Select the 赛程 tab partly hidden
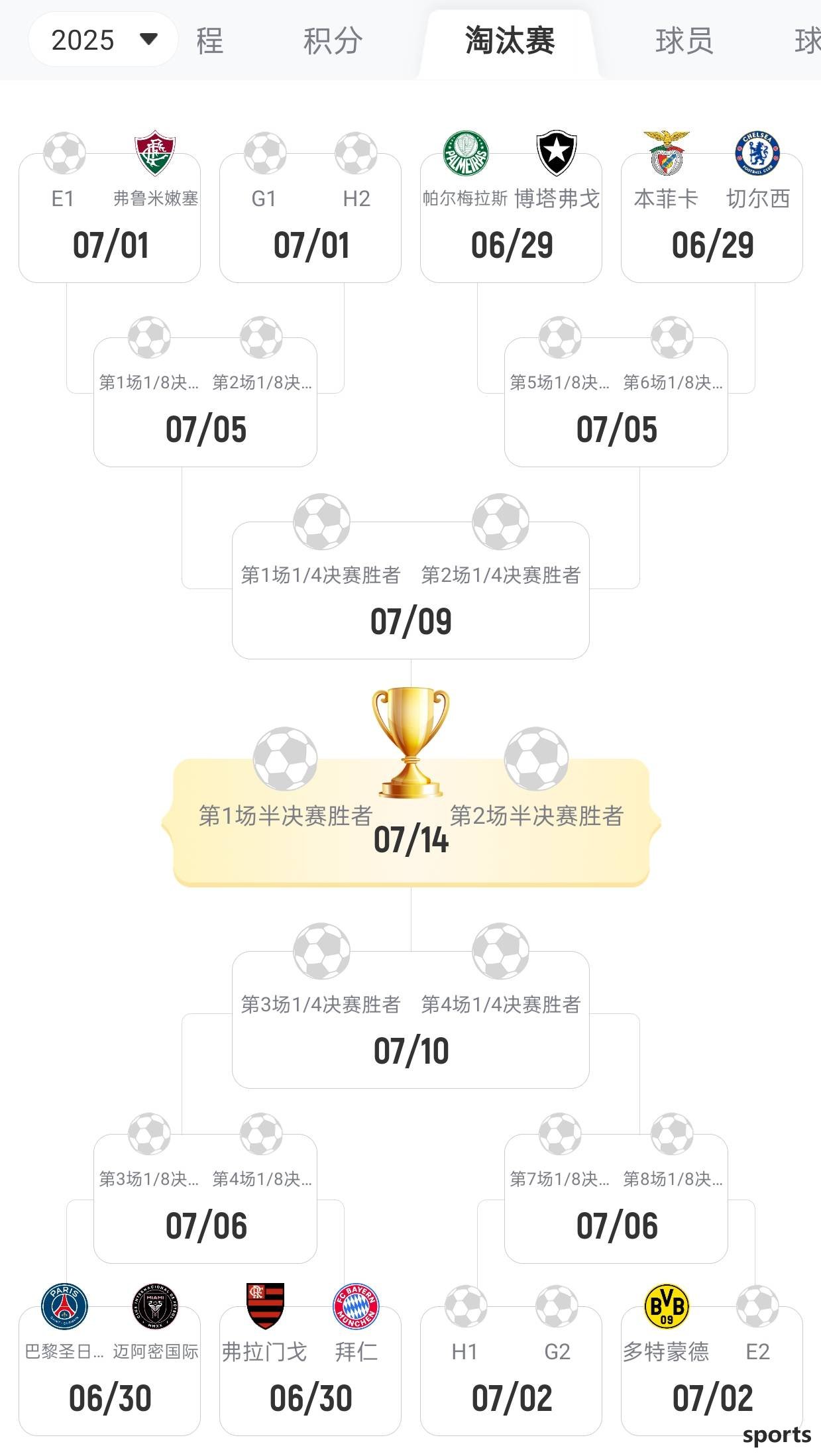This screenshot has height=1456, width=821. pos(209,41)
